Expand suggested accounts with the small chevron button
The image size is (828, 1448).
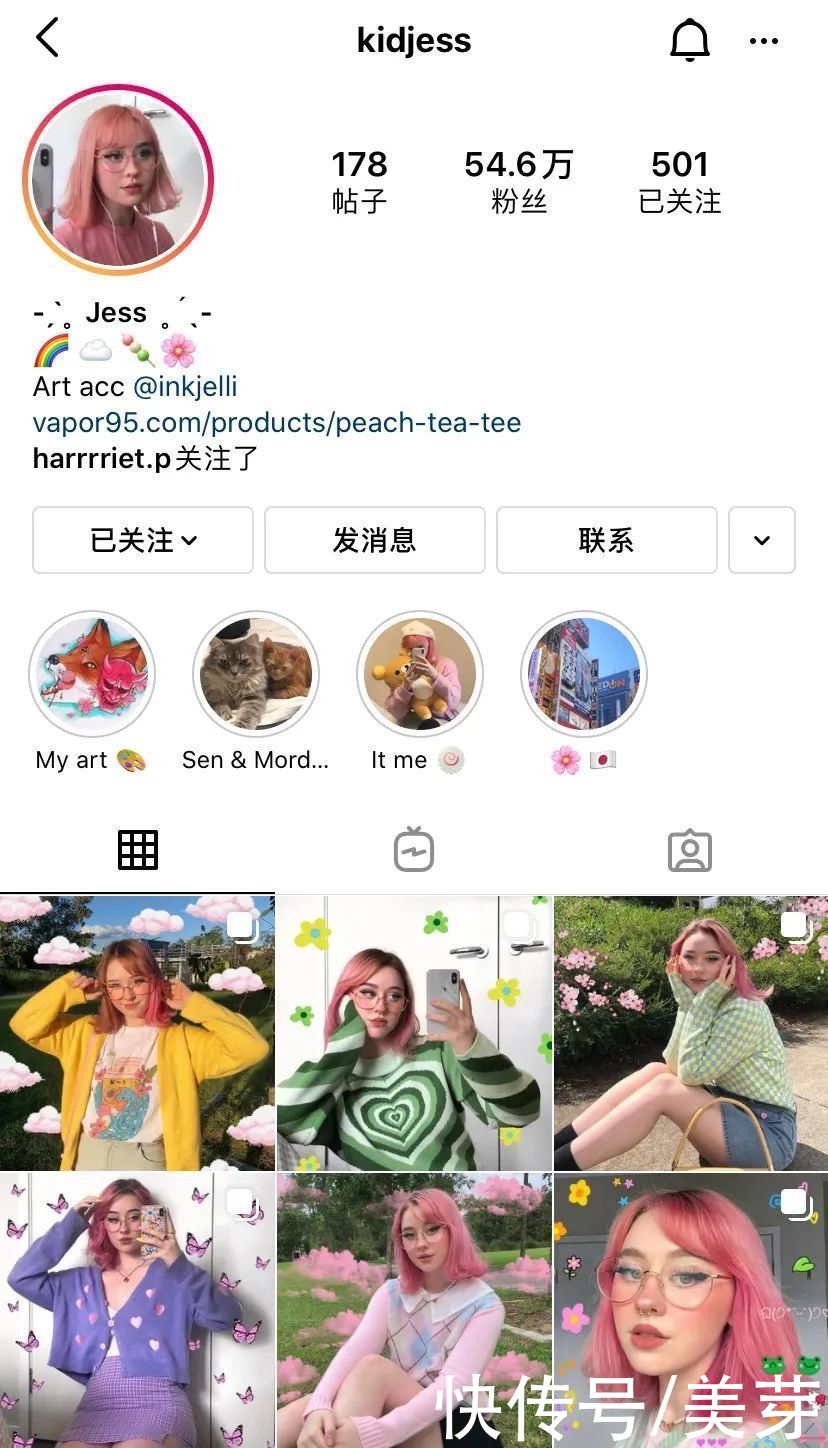click(x=761, y=540)
